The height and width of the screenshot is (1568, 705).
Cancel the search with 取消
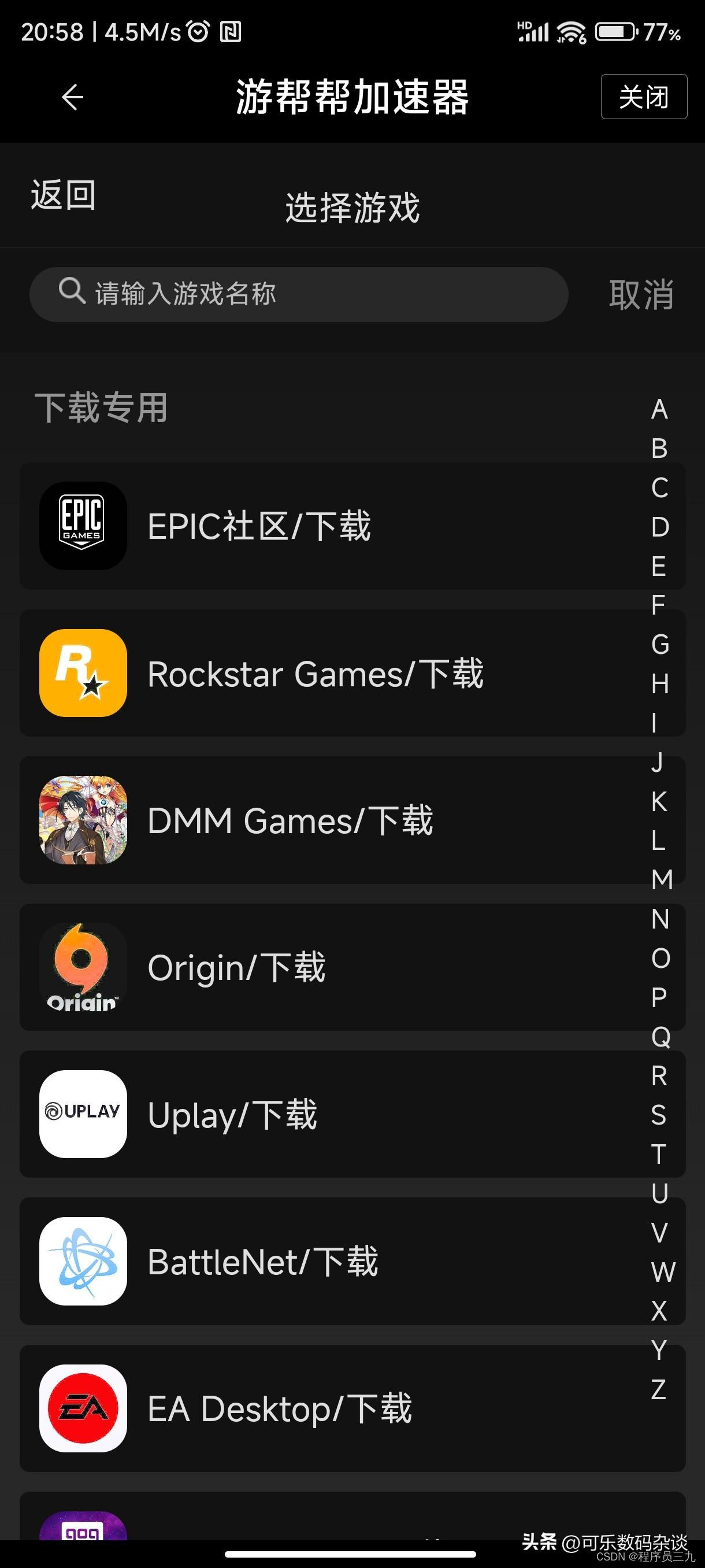pos(640,295)
